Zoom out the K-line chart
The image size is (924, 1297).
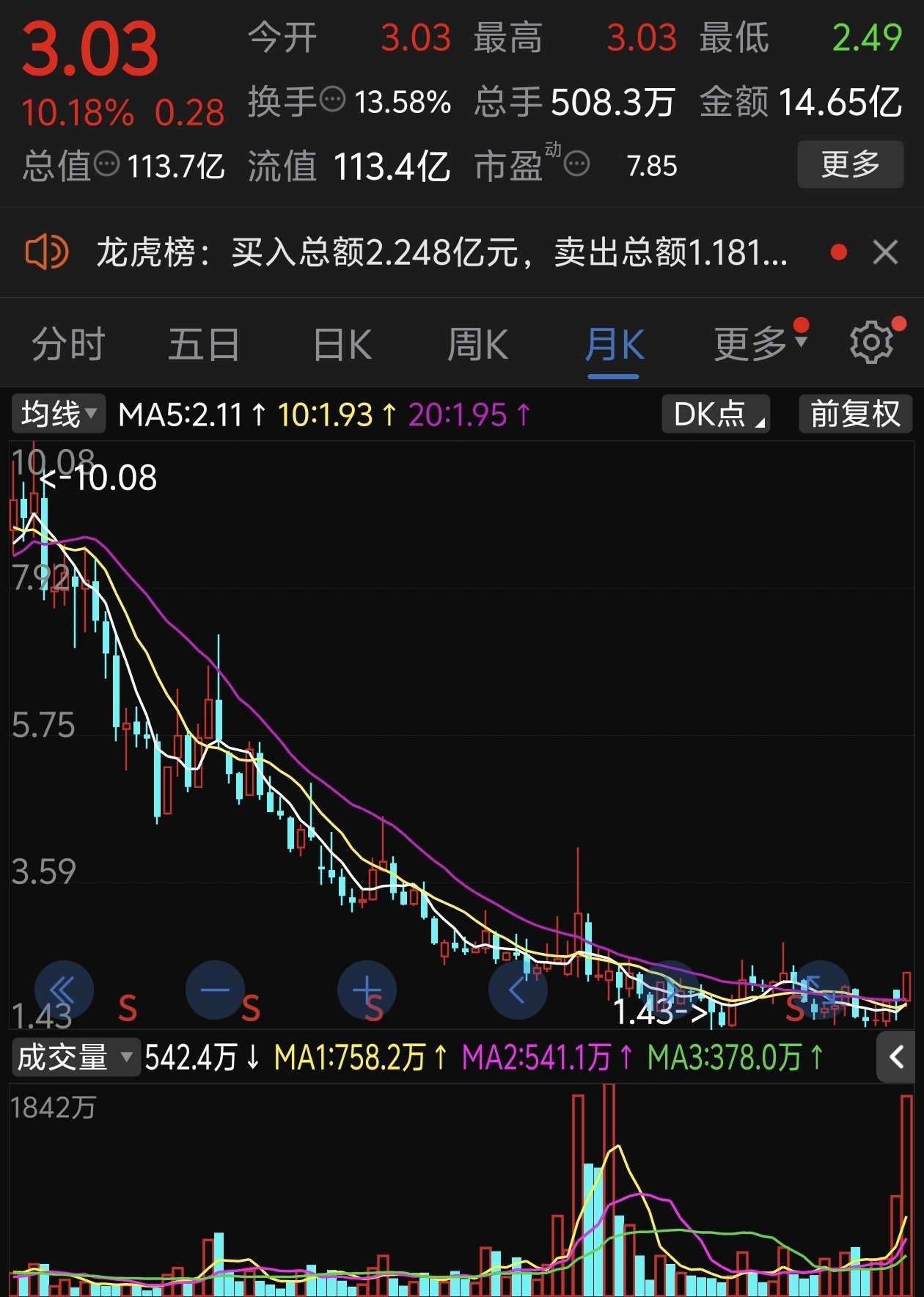coord(215,990)
